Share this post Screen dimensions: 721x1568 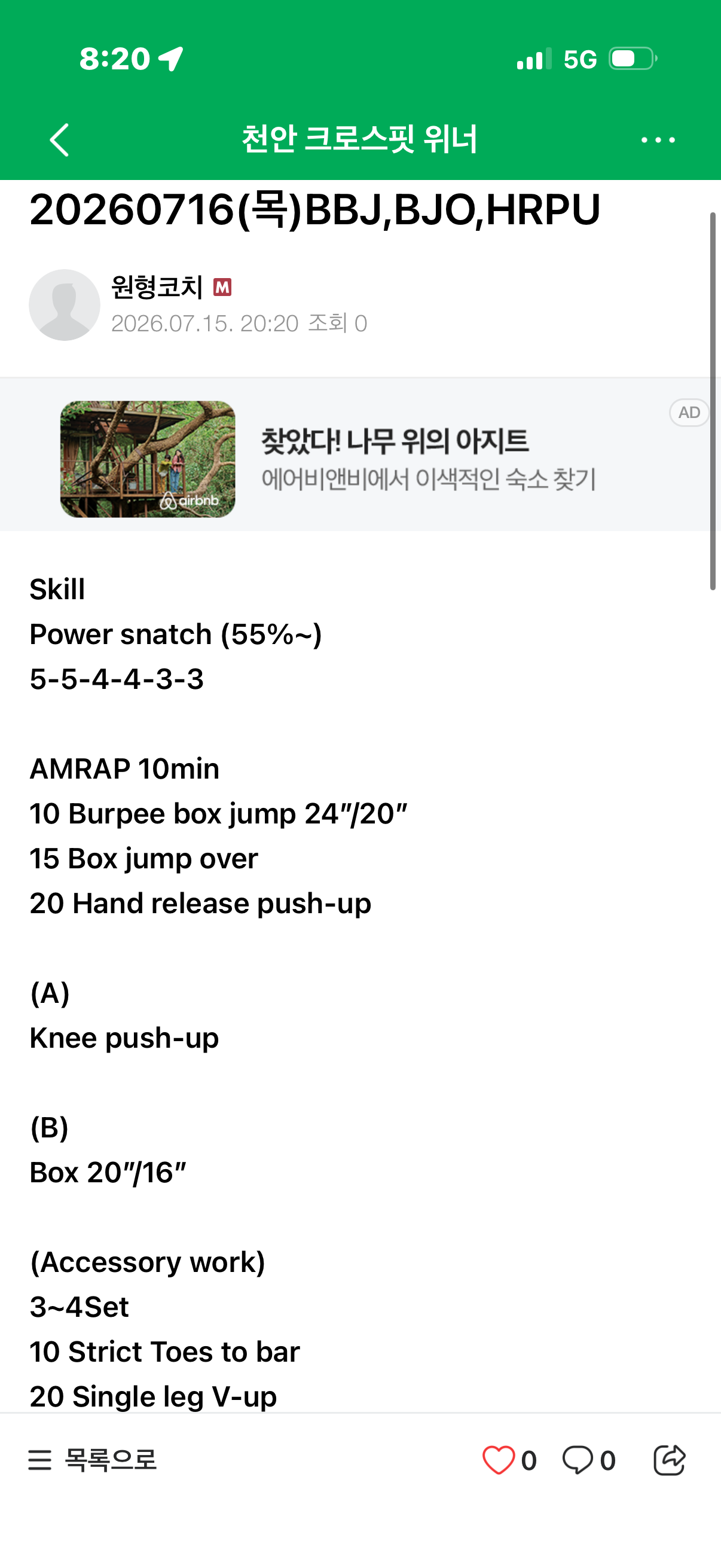pos(669,1460)
